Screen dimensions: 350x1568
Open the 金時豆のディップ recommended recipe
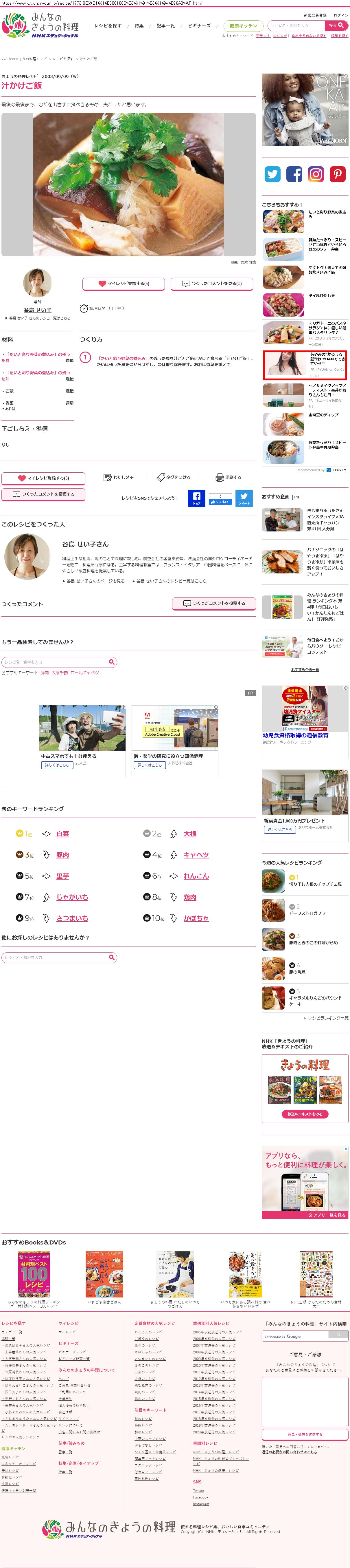(323, 414)
